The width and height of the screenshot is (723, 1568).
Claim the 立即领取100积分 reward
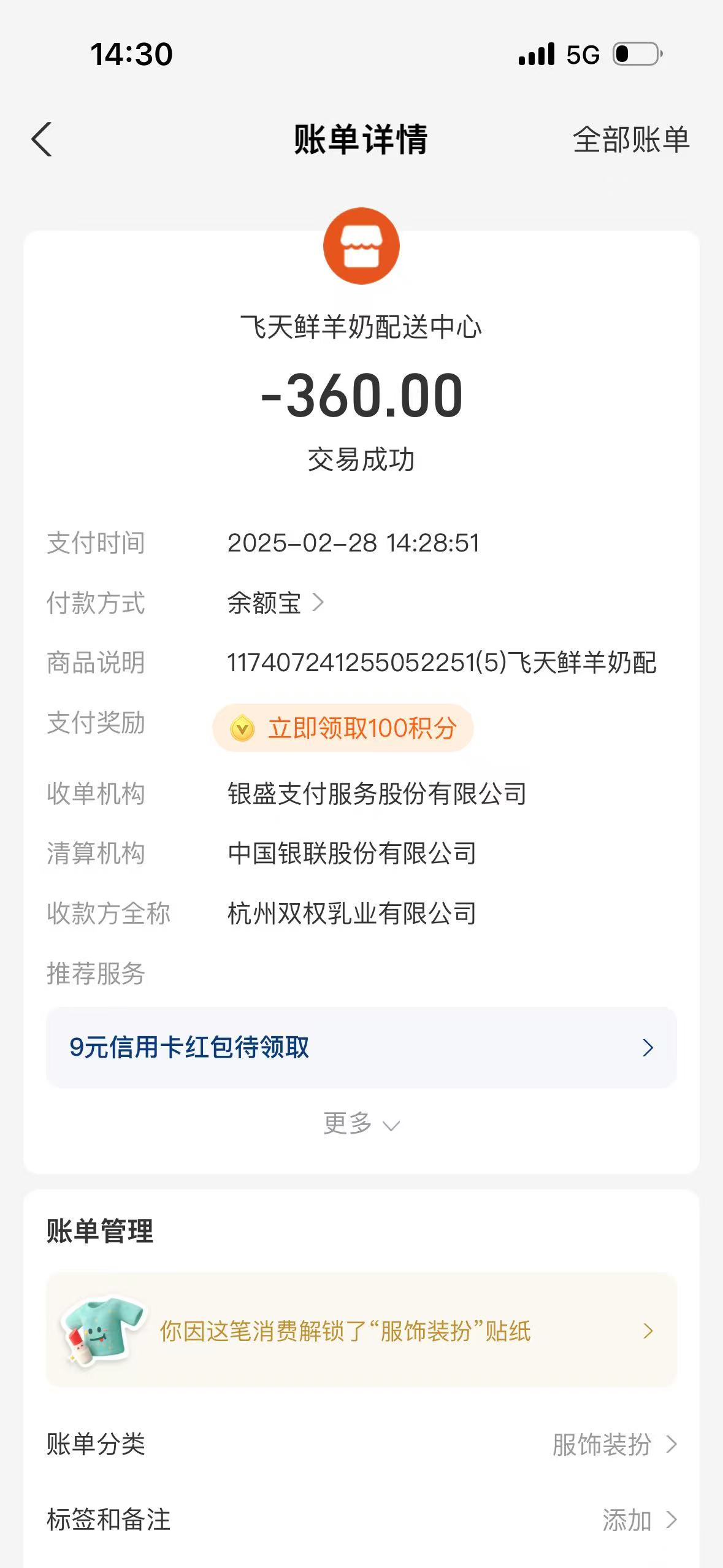click(343, 728)
